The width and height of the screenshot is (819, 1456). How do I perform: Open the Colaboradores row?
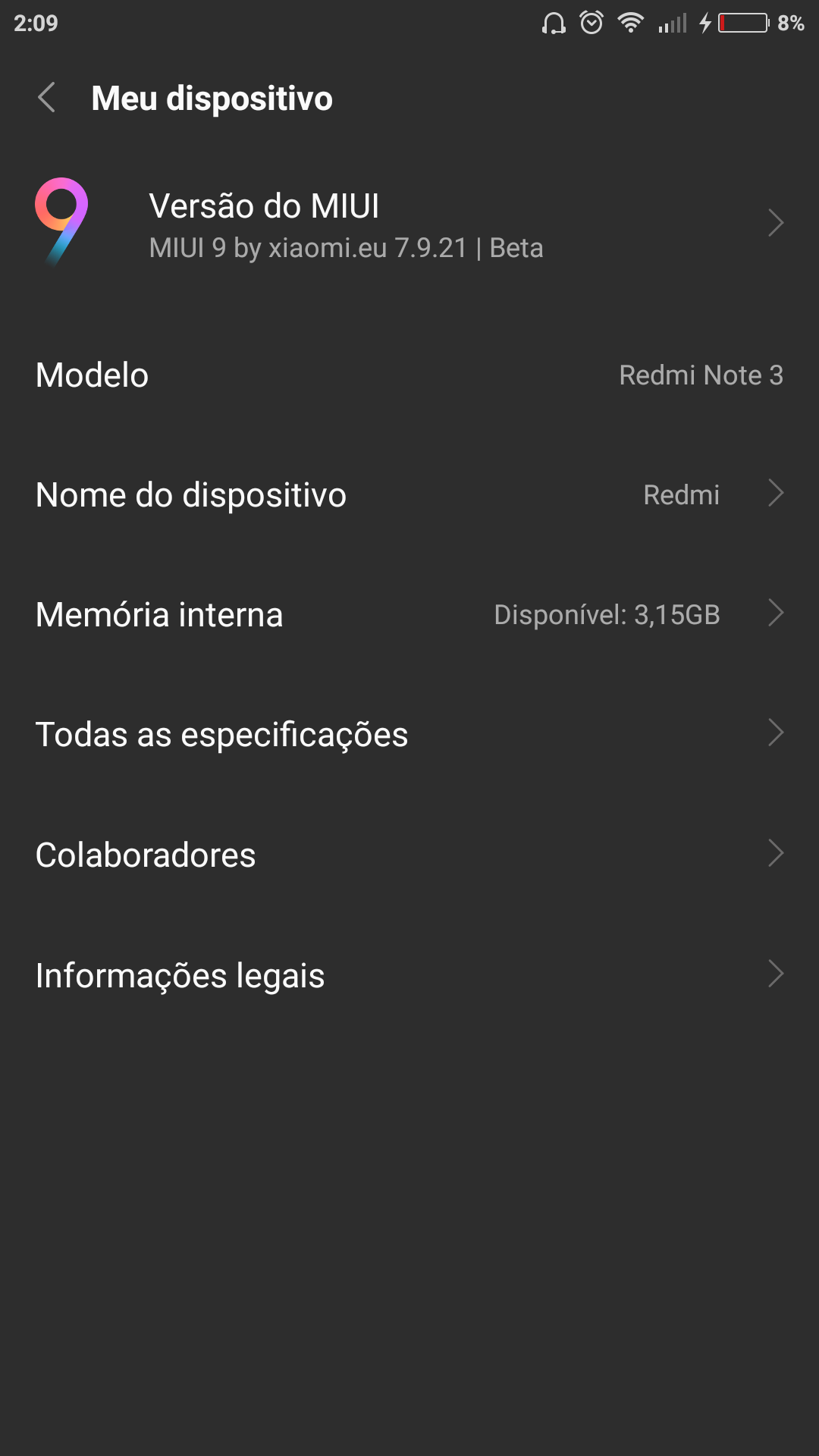pyautogui.click(x=409, y=855)
